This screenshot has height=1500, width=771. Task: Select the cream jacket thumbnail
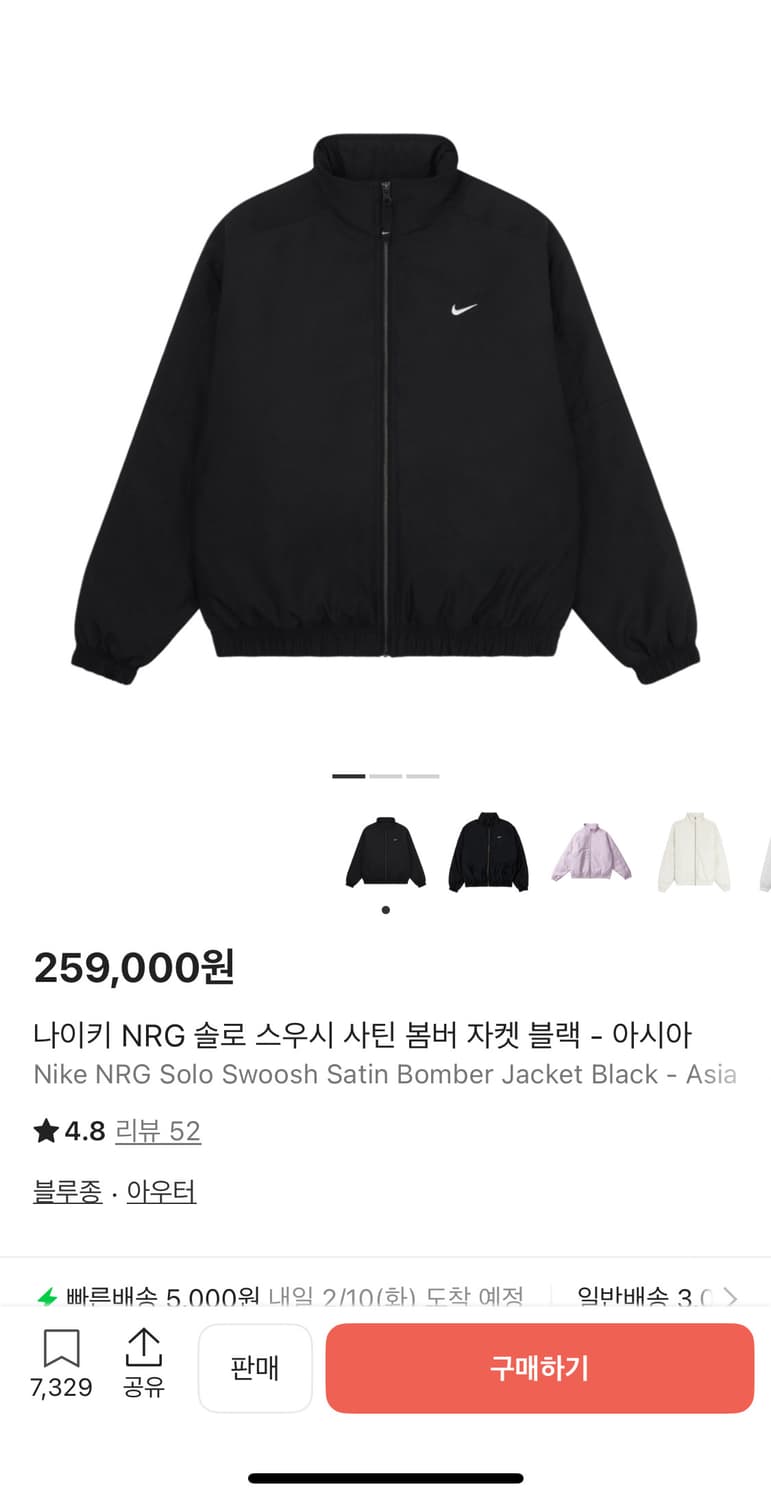pos(694,850)
